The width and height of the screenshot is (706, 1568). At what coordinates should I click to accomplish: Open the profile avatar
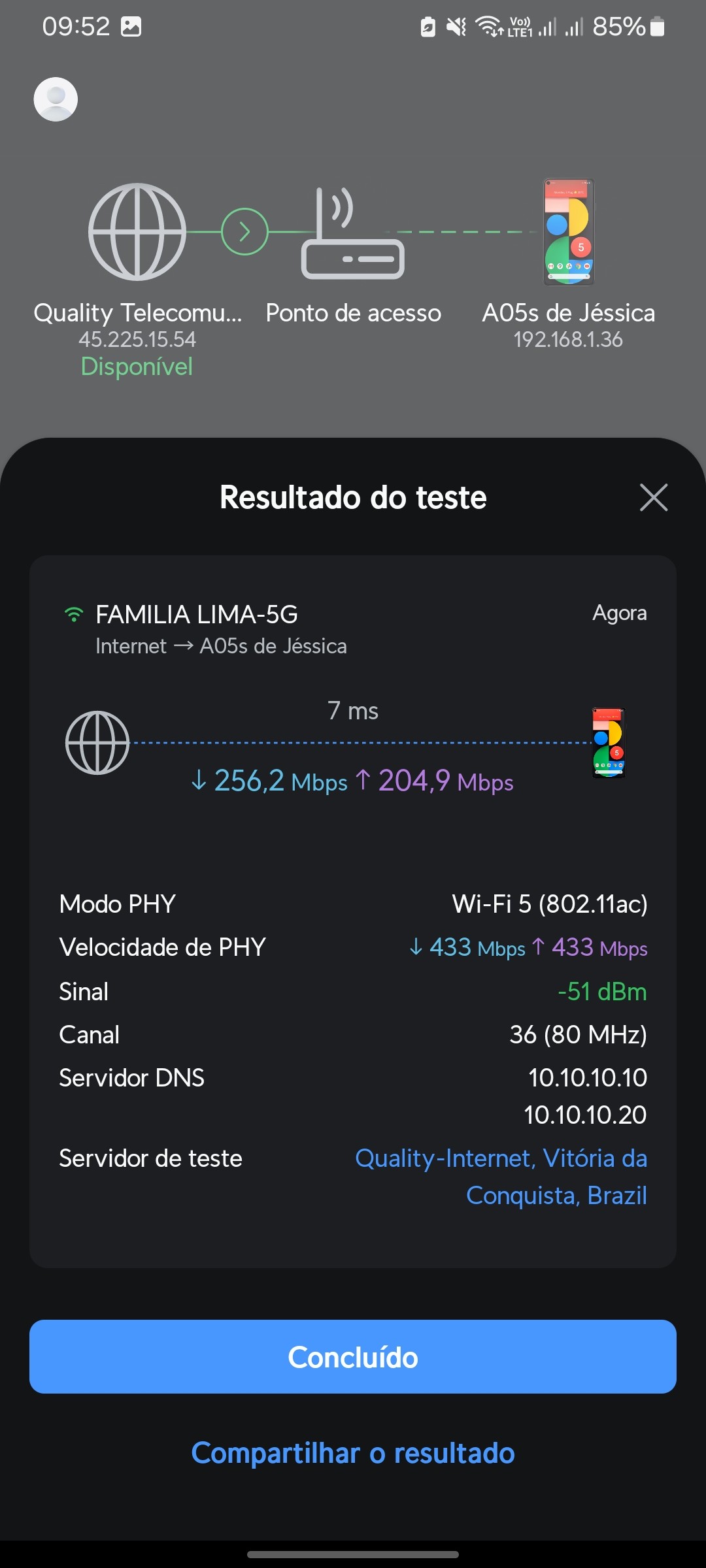click(x=56, y=99)
